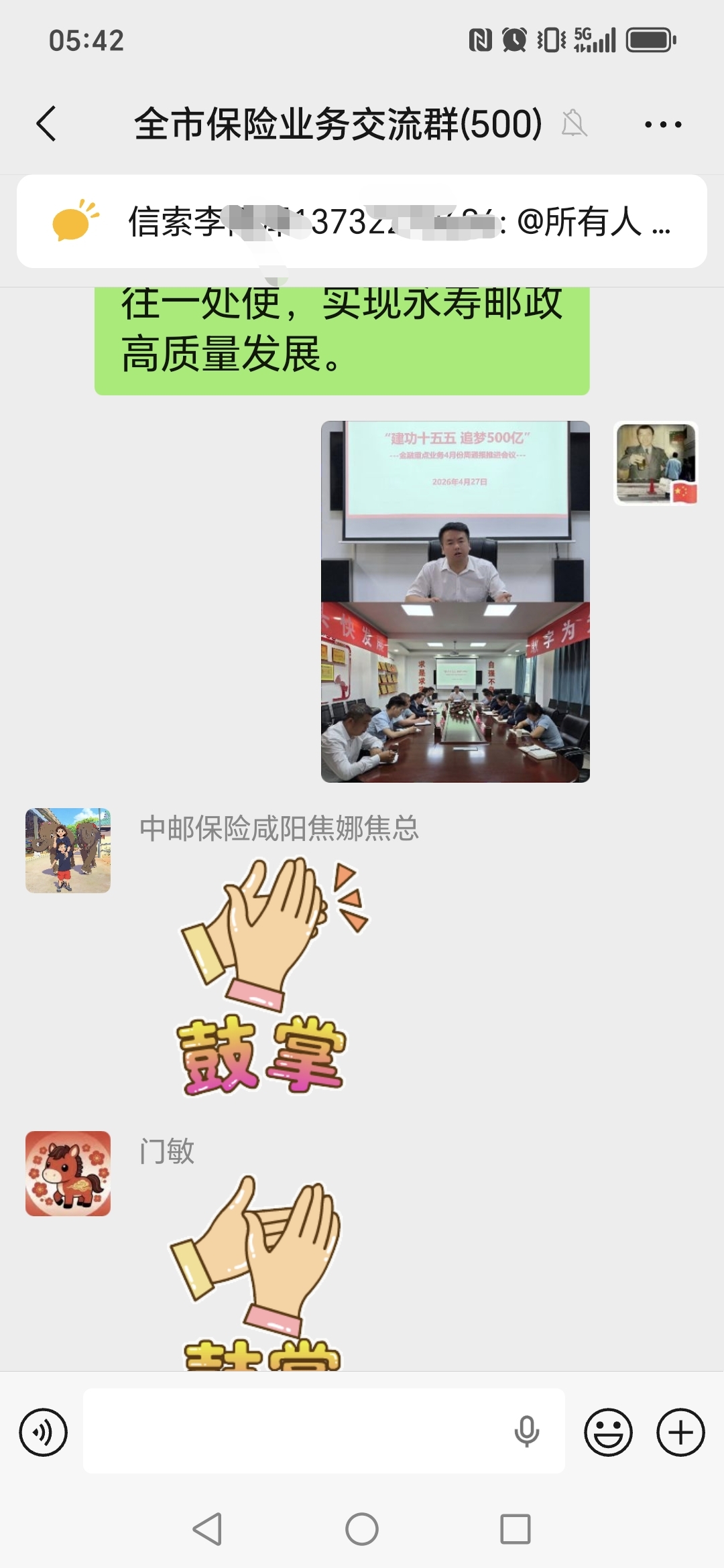
Task: View the sender's avatar beside the photo
Action: (x=656, y=462)
